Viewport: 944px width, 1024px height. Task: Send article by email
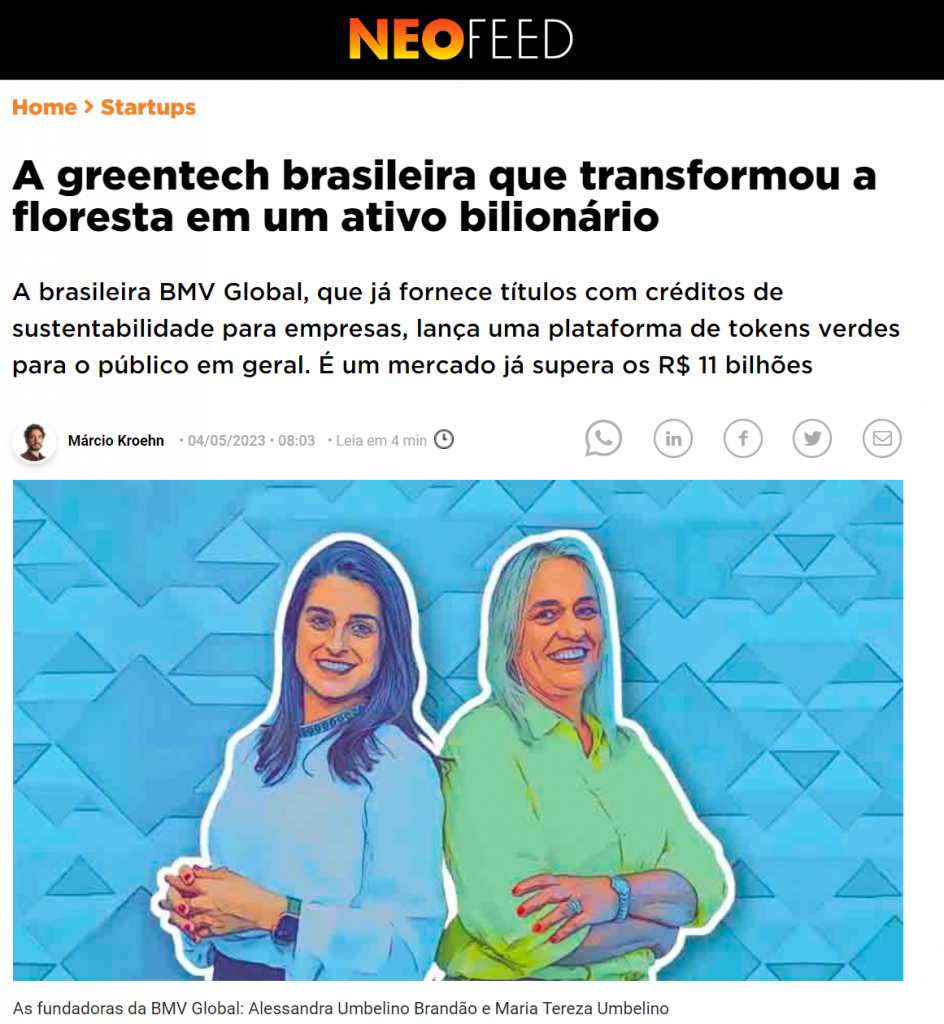882,438
